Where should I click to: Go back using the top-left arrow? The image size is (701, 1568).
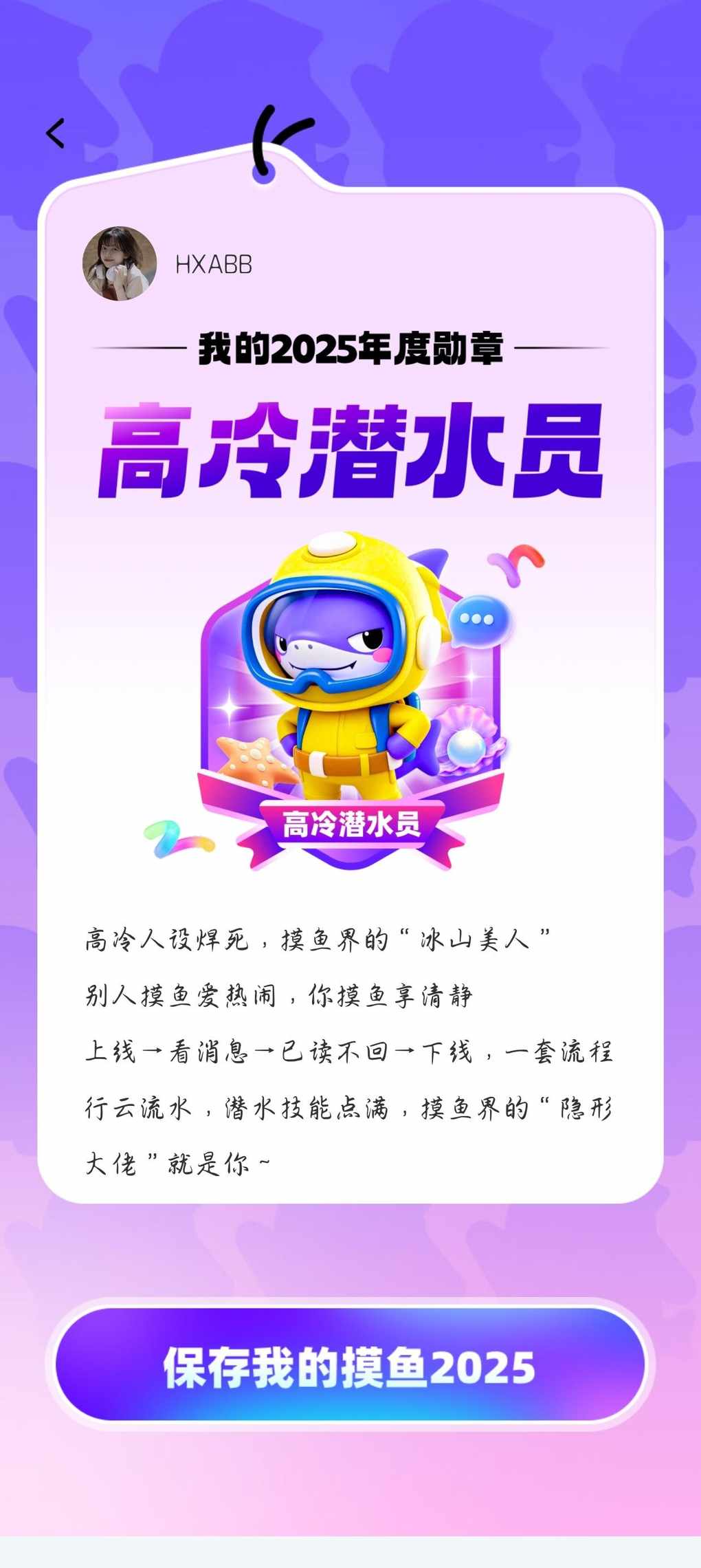coord(56,133)
